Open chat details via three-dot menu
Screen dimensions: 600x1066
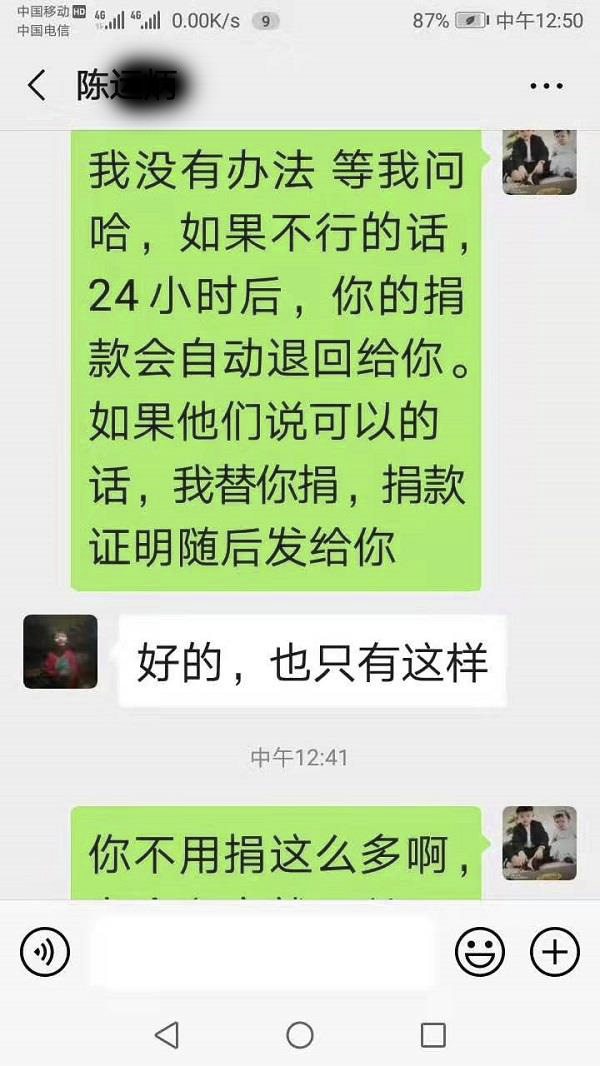(546, 86)
